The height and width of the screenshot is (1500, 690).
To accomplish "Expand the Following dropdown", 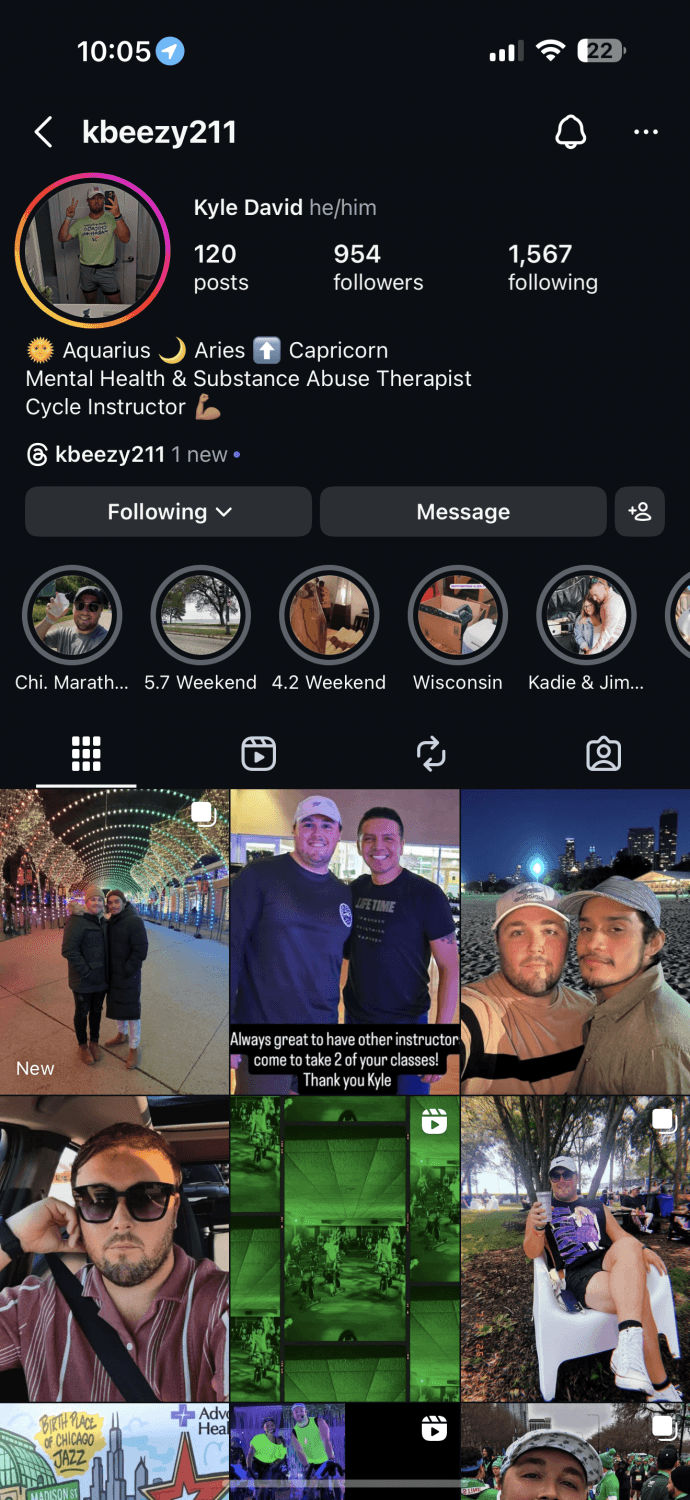I will (x=168, y=512).
